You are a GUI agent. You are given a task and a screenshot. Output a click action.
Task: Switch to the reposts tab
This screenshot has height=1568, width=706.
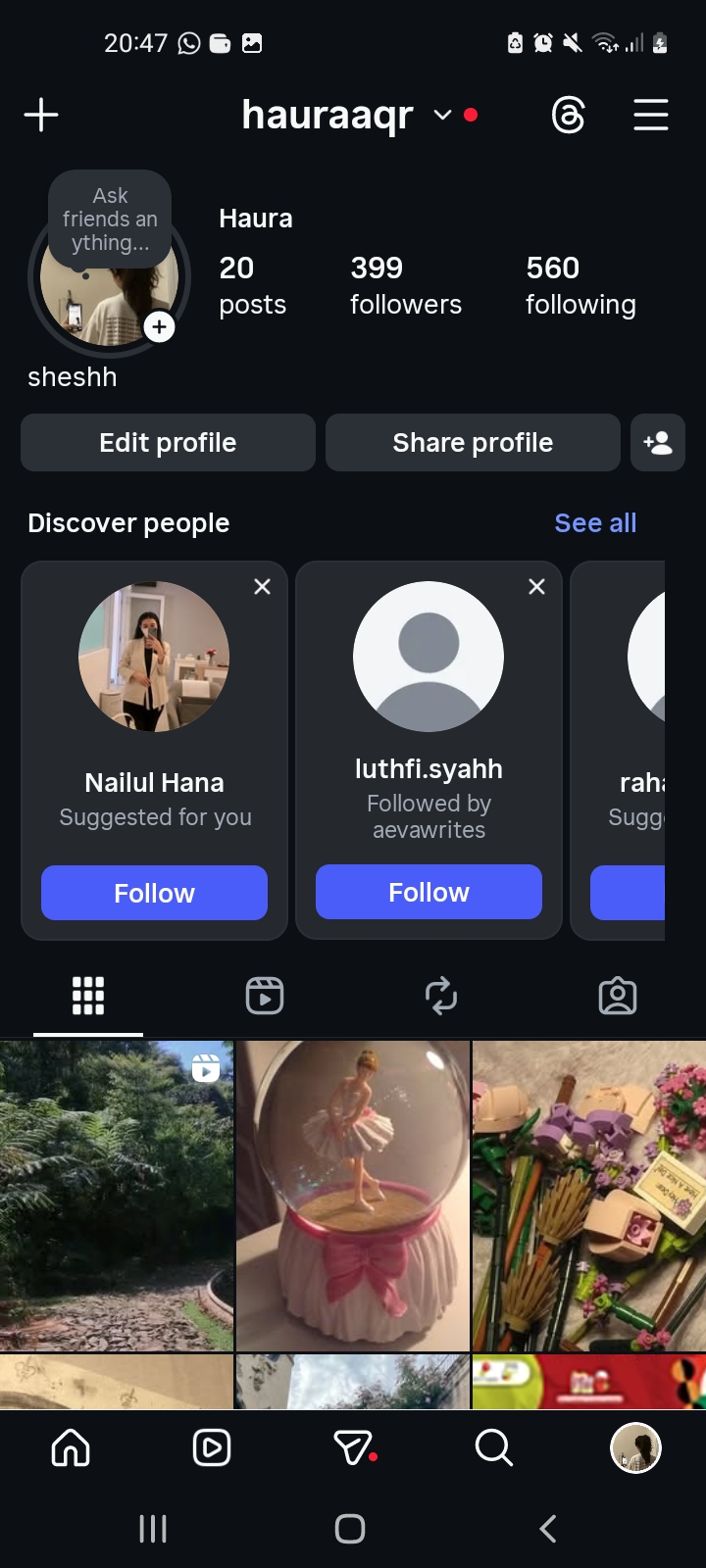441,996
